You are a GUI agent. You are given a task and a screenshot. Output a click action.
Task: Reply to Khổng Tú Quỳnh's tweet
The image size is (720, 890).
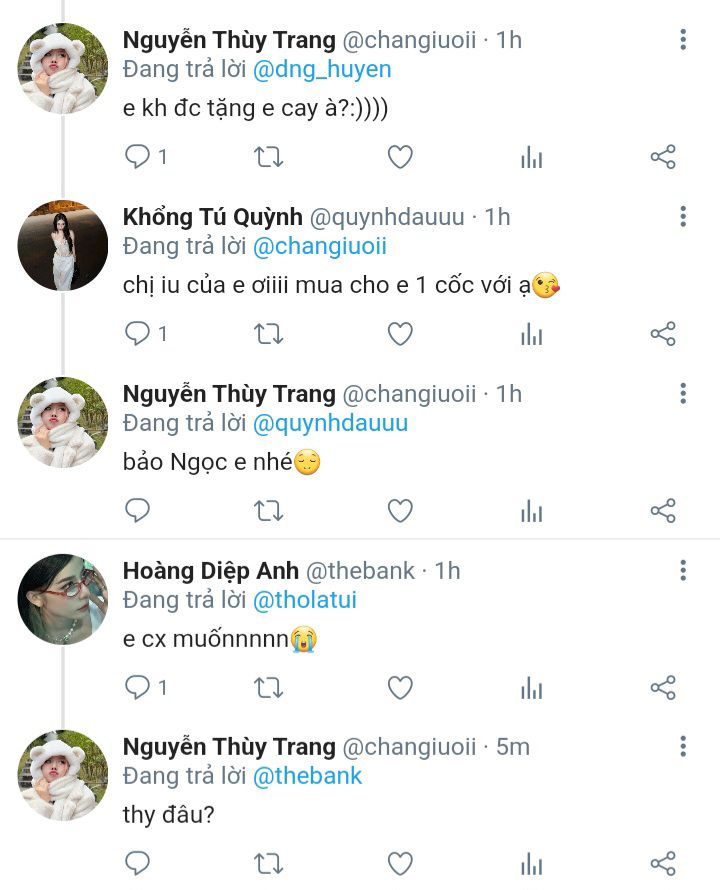137,334
